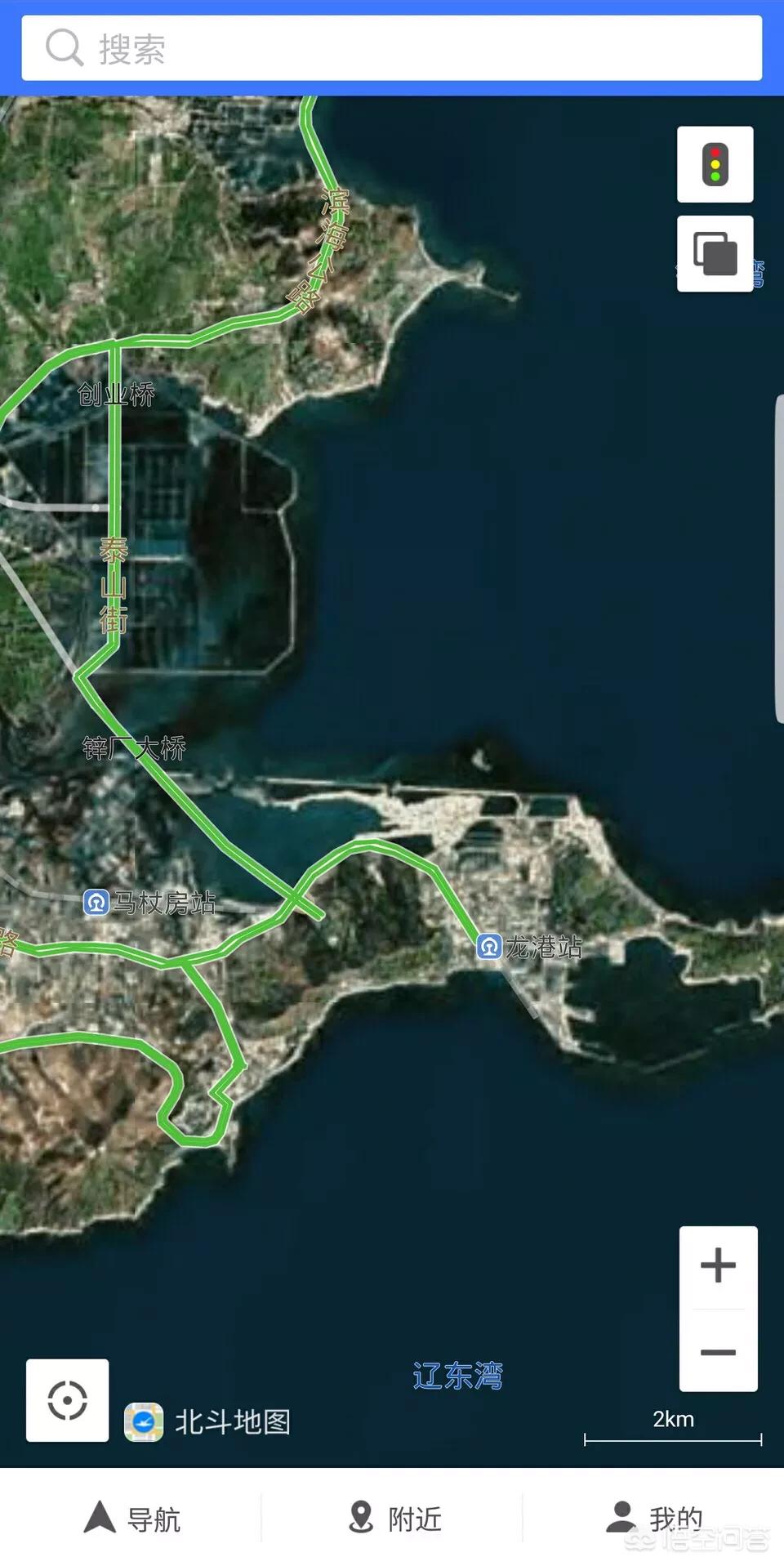
Task: Select the 龙港站 station marker
Action: 489,947
